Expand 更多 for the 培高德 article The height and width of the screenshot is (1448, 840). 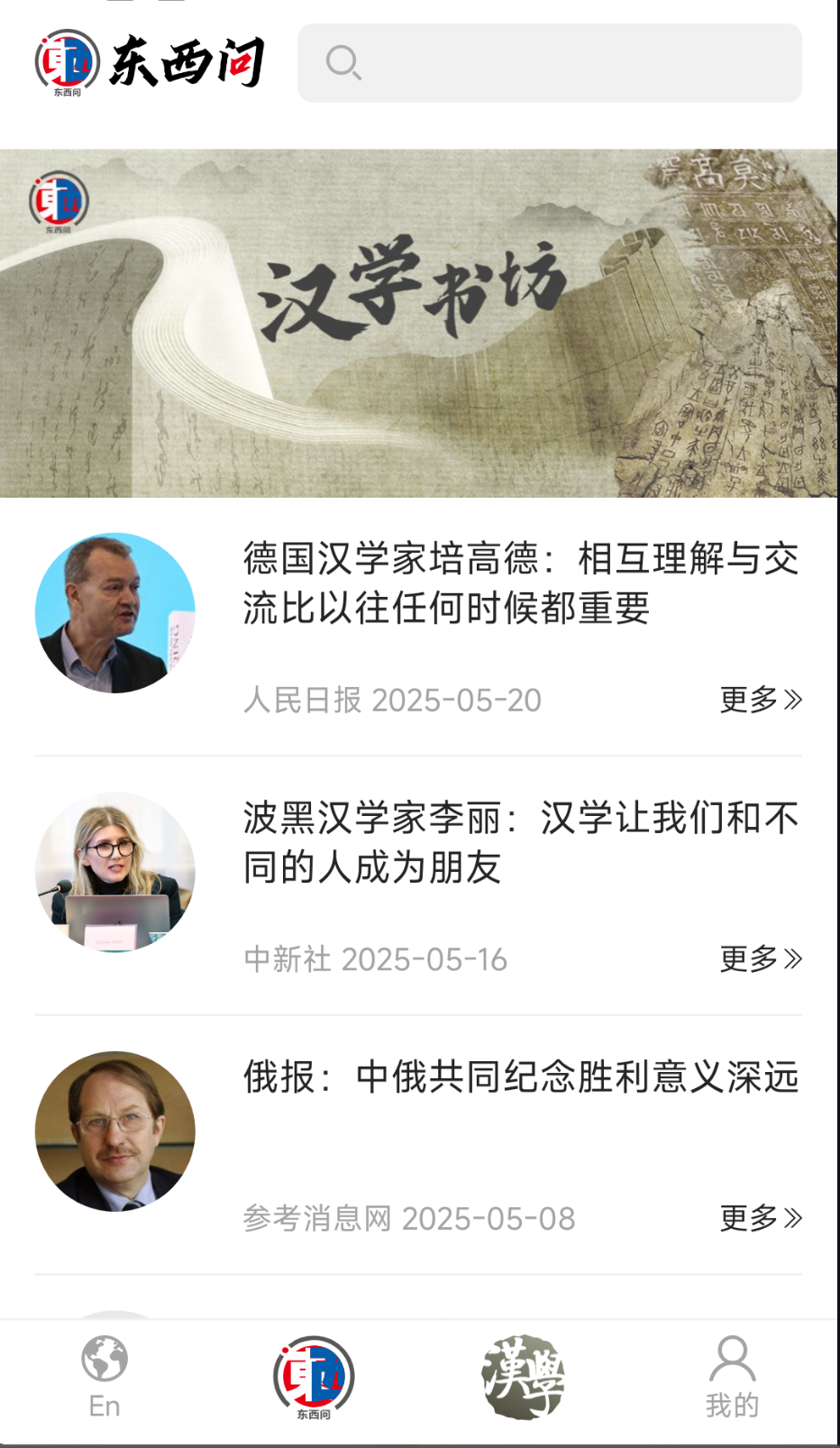760,700
